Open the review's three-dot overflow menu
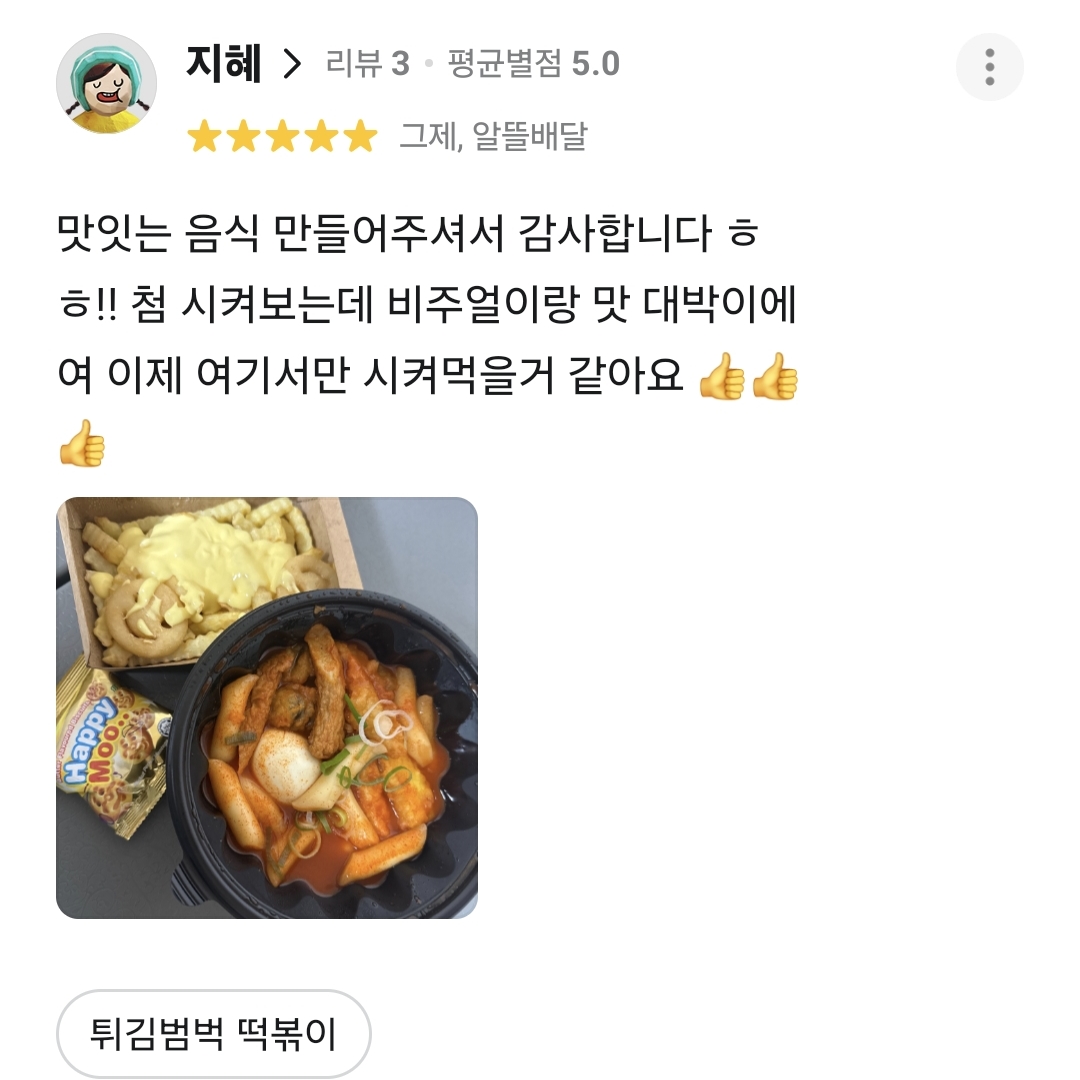Screen dimensions: 1080x1080 tap(989, 67)
